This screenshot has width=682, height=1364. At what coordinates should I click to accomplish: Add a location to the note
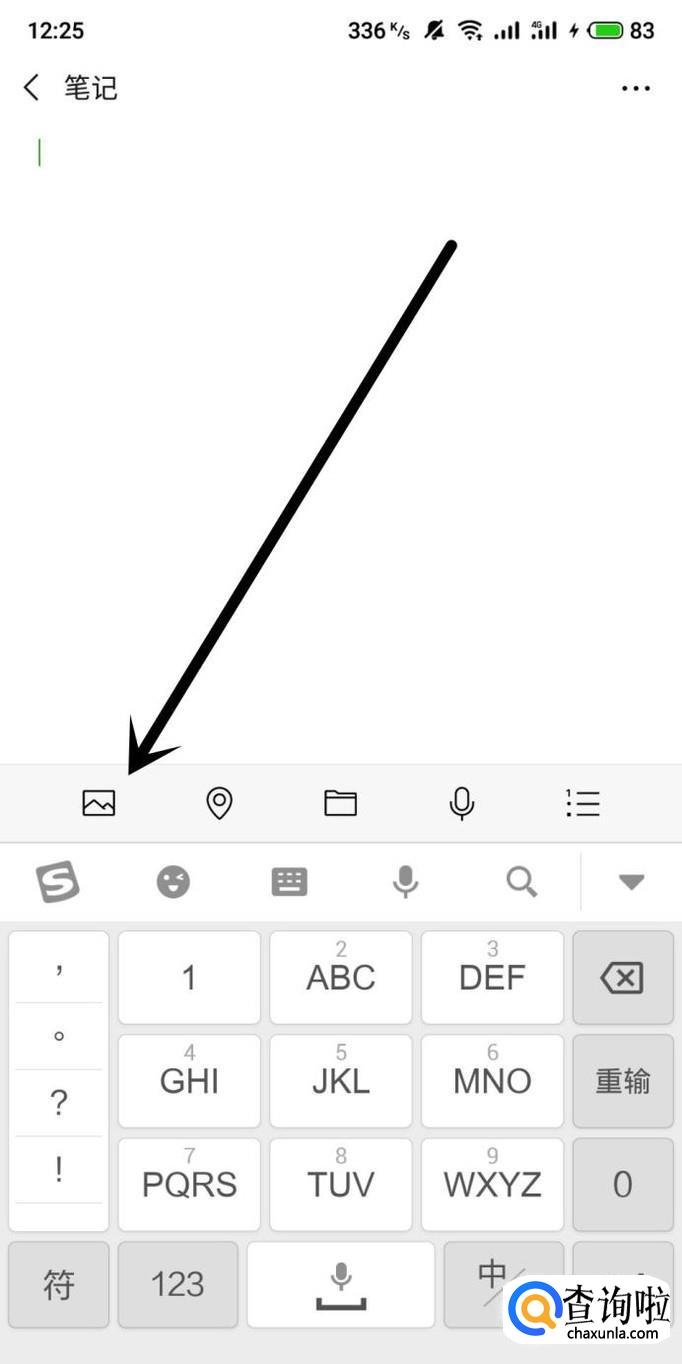pyautogui.click(x=219, y=803)
